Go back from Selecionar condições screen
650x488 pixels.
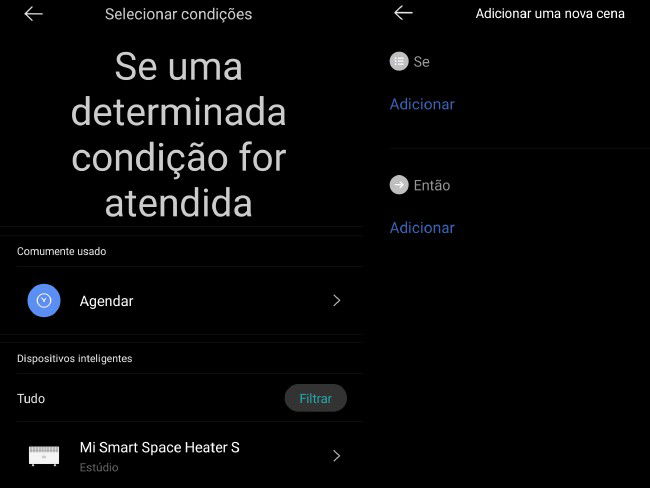point(34,14)
